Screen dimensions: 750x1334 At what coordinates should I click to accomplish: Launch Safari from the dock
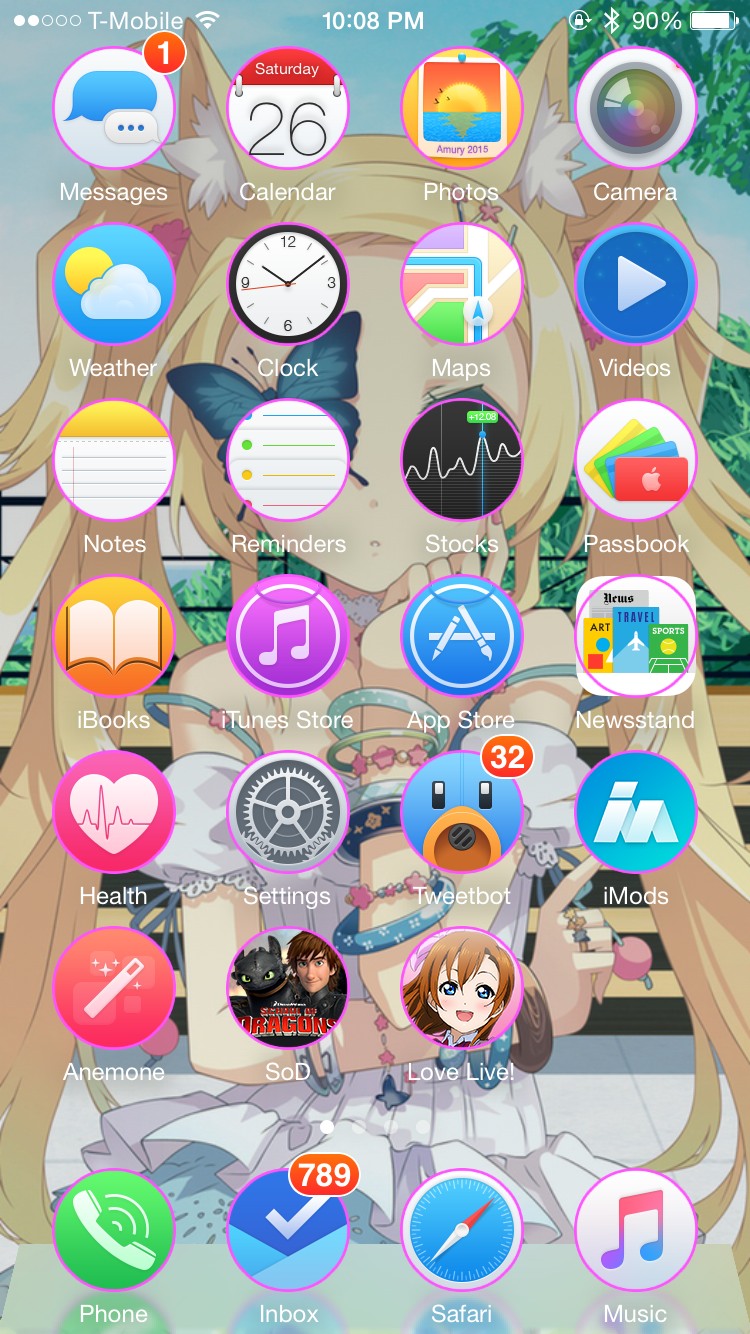[461, 1230]
